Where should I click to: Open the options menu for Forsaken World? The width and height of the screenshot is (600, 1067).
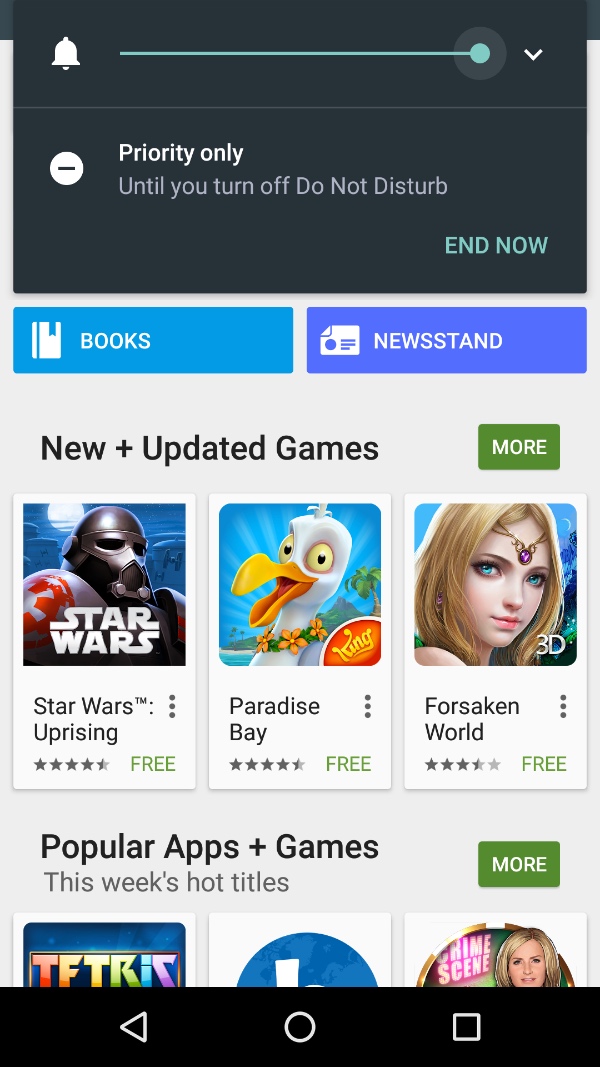tap(563, 707)
